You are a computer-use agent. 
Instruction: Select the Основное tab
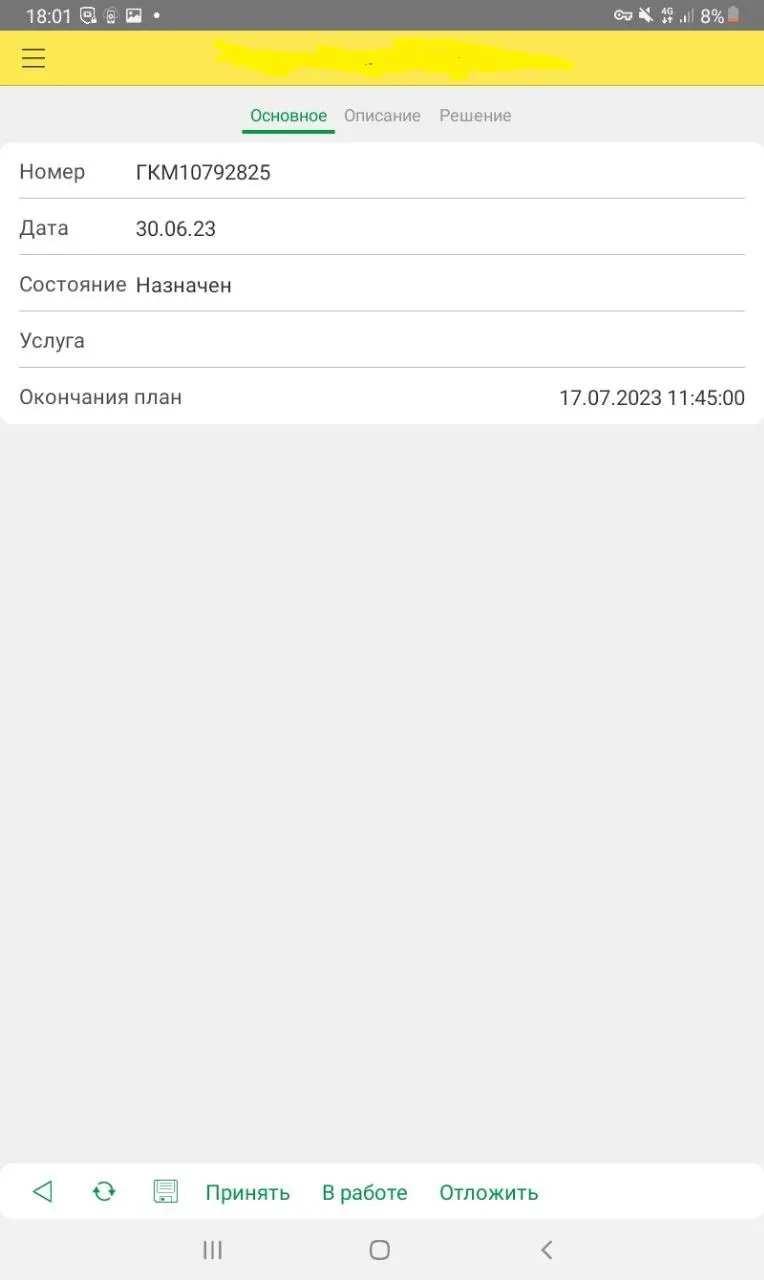pyautogui.click(x=288, y=116)
